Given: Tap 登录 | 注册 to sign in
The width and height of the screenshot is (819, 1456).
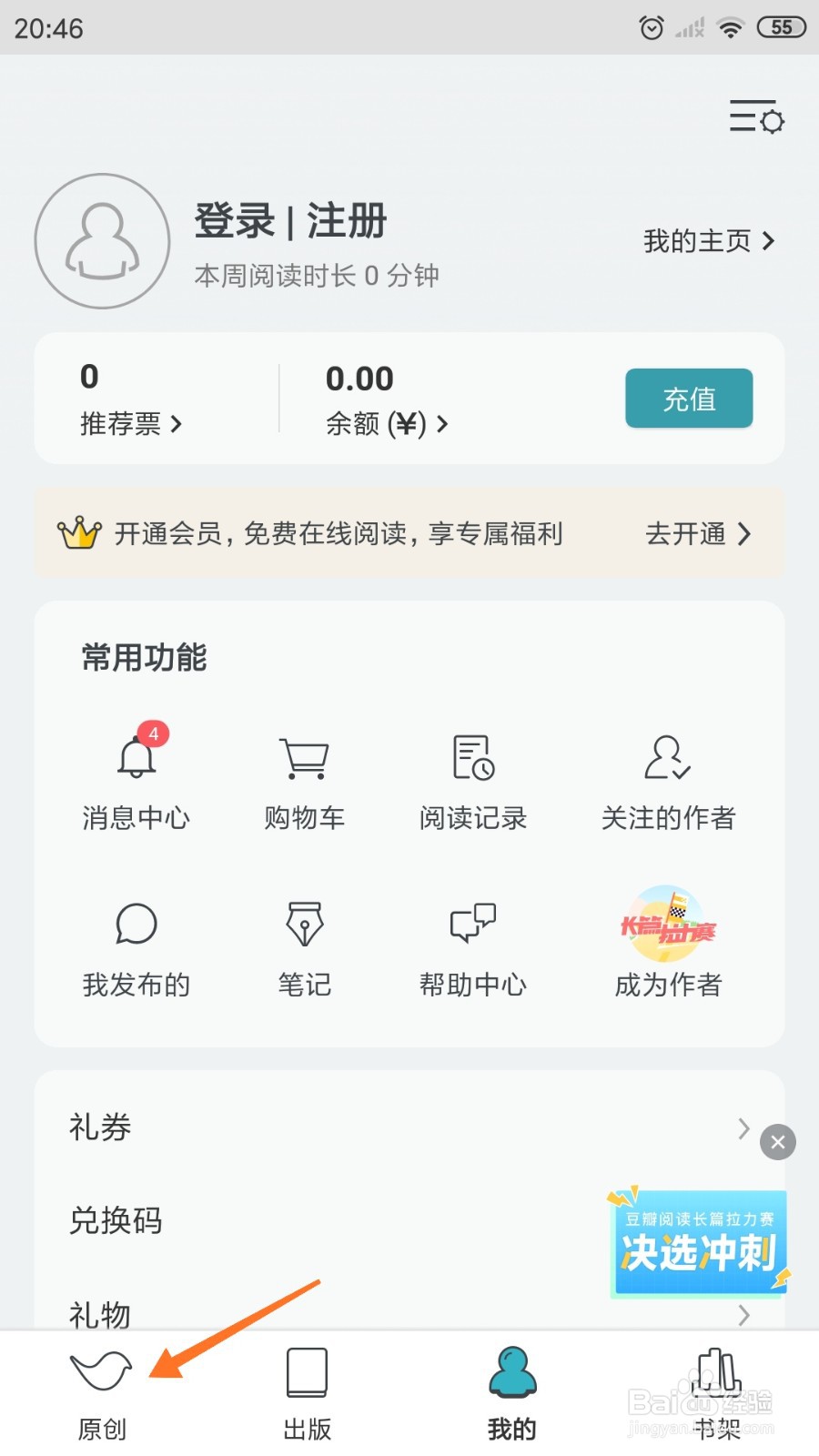Looking at the screenshot, I should (x=290, y=221).
